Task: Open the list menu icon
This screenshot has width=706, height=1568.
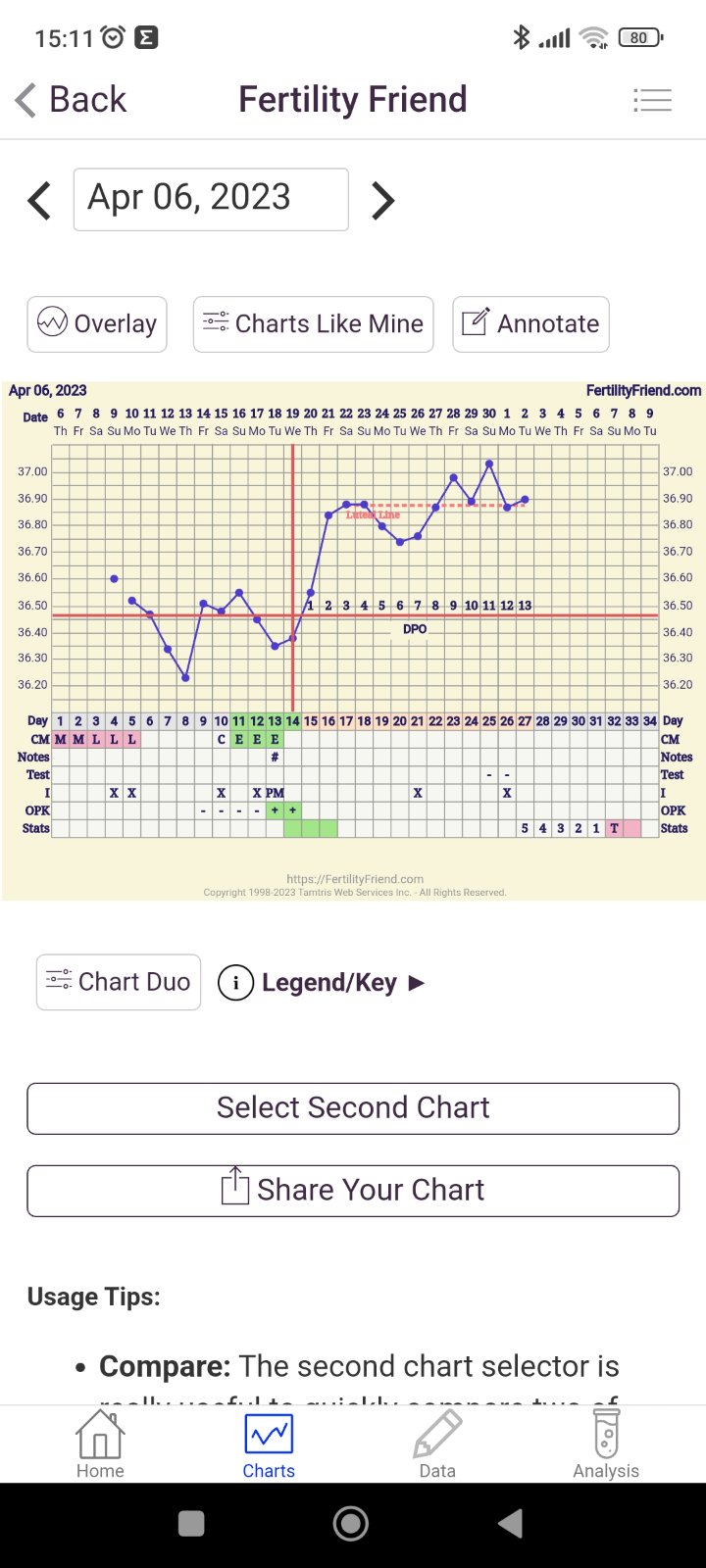Action: (652, 99)
